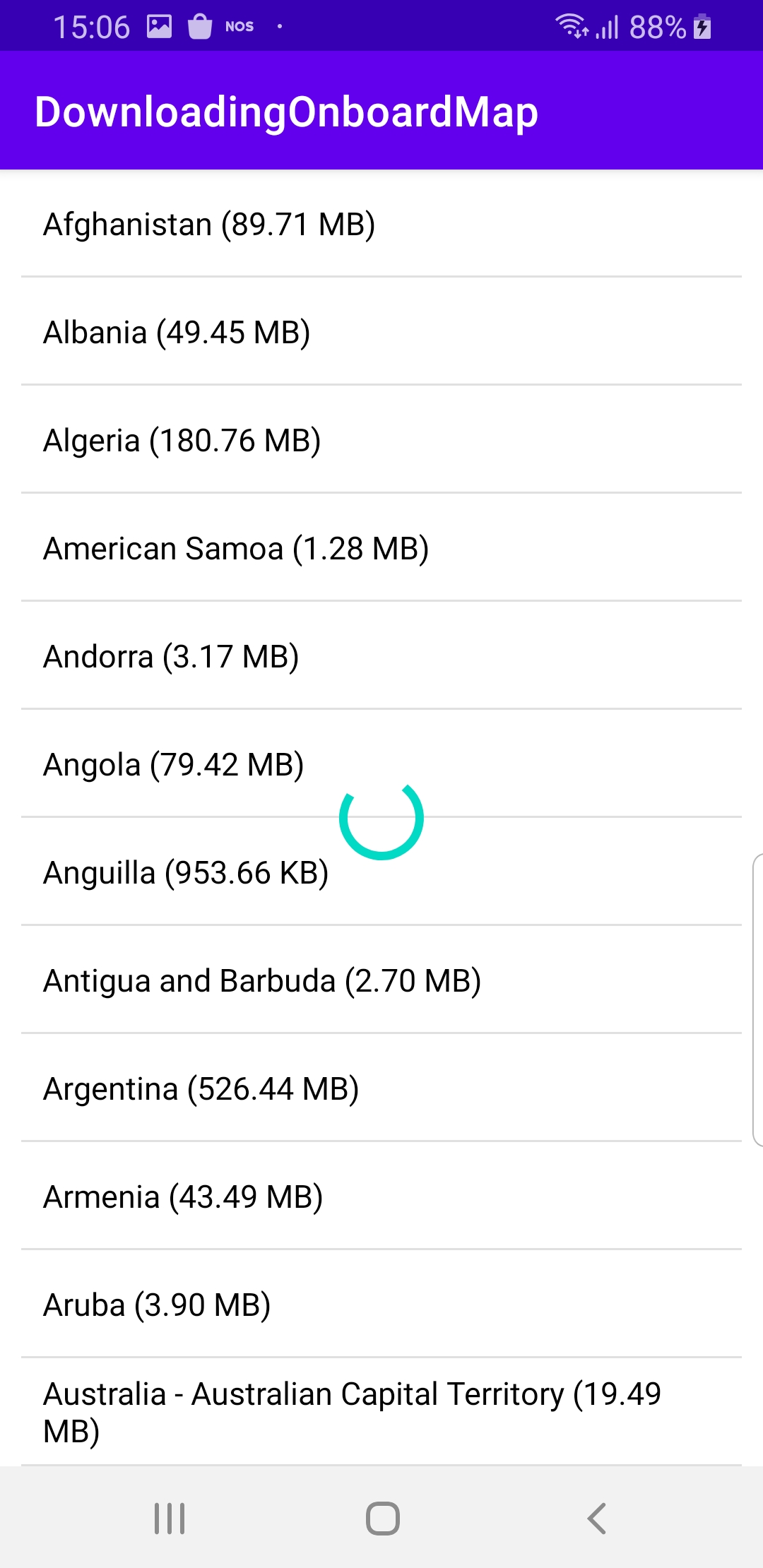
Task: Select Andorra (3.17 MB)
Action: [x=381, y=655]
